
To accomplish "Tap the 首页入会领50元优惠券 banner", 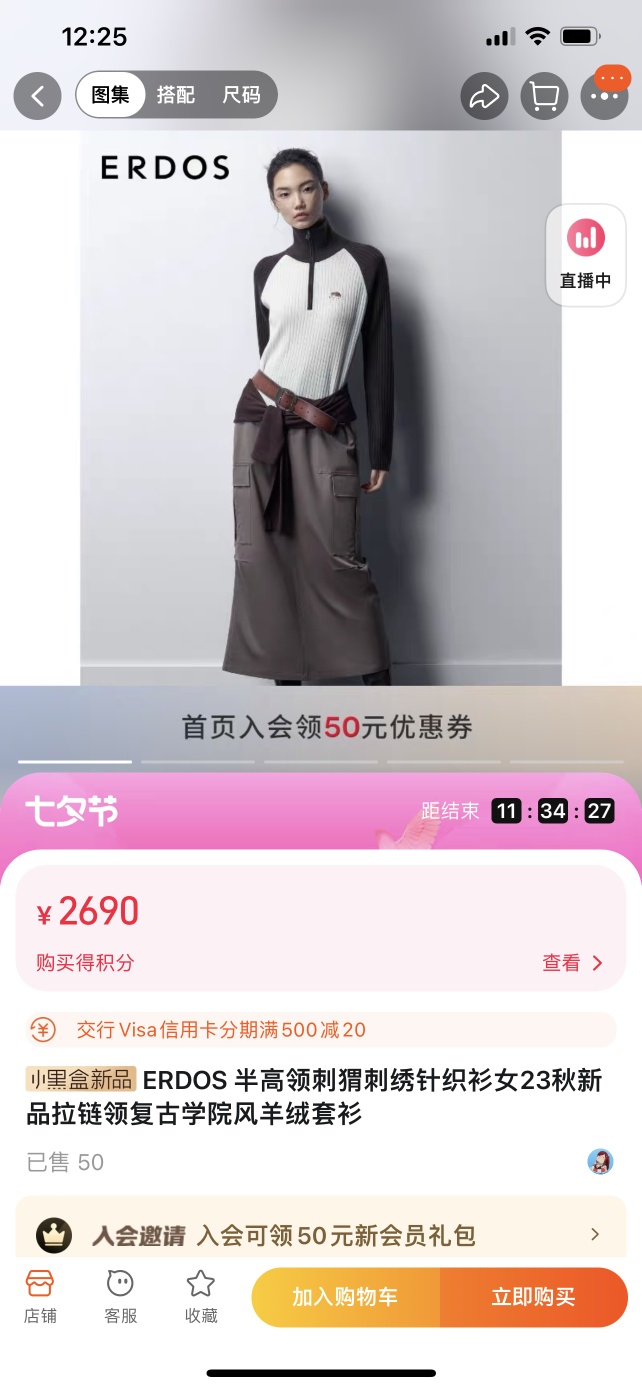I will [326, 726].
